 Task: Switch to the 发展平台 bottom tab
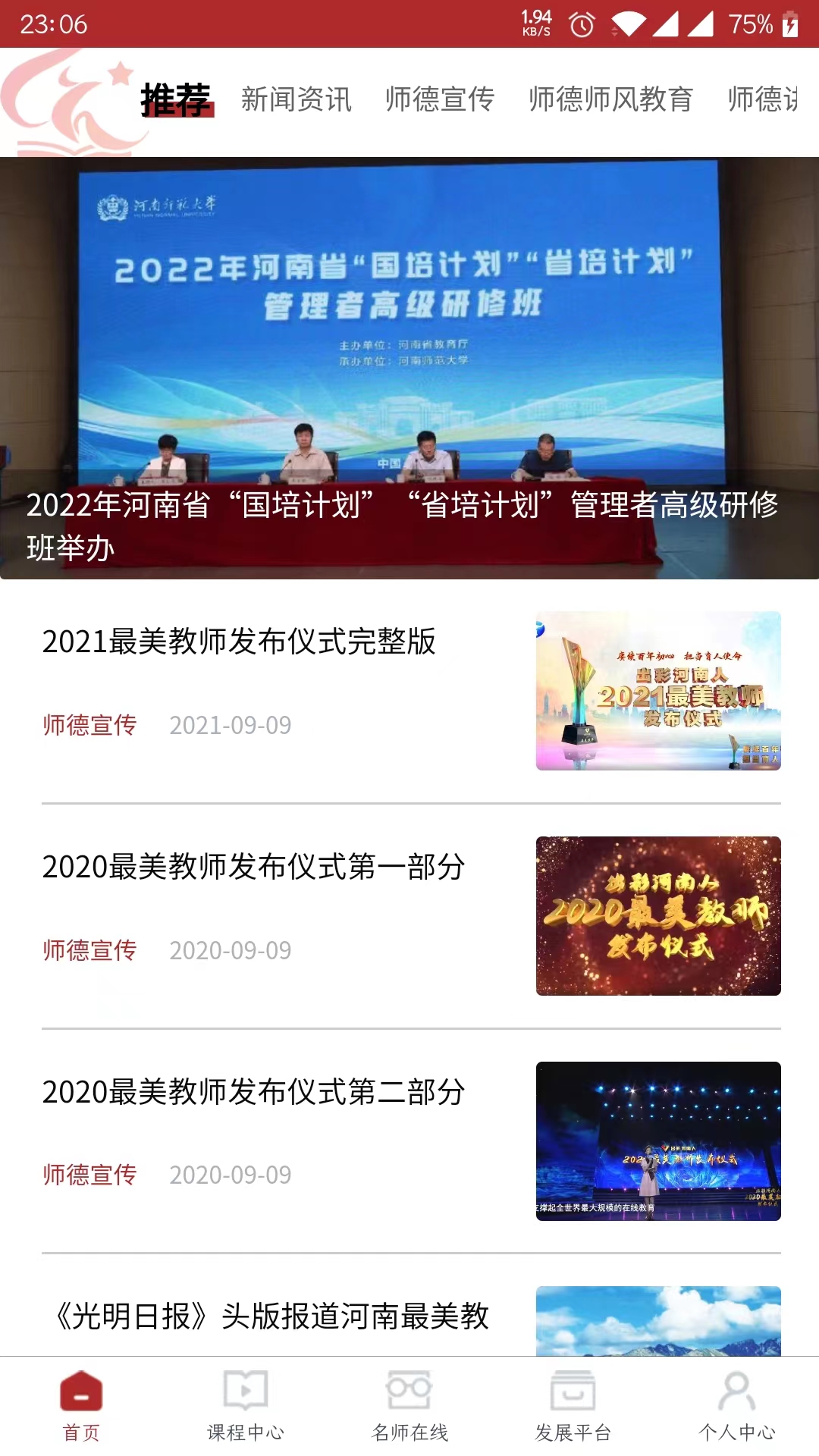point(573,1406)
